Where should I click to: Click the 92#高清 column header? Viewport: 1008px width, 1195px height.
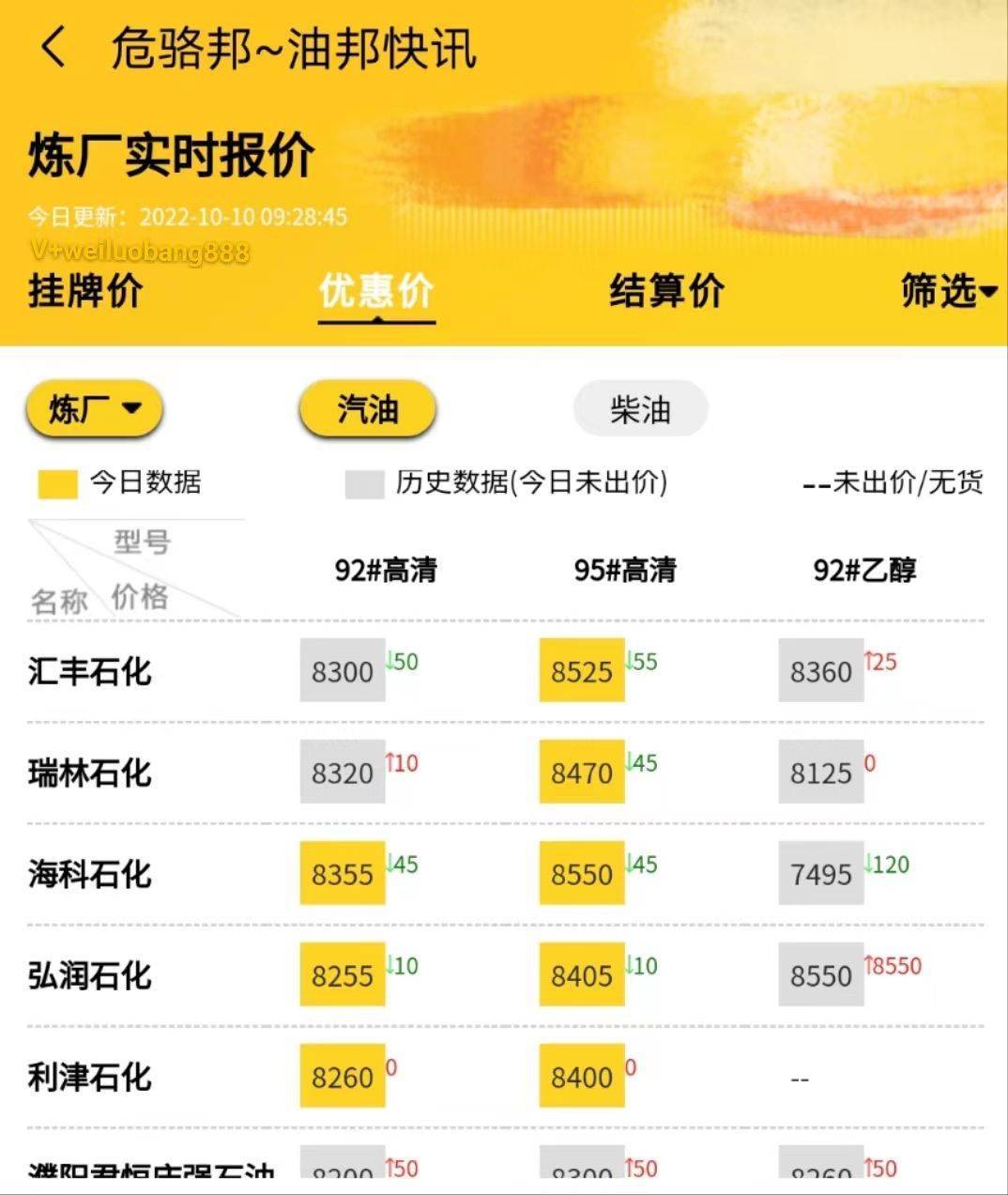[x=388, y=569]
